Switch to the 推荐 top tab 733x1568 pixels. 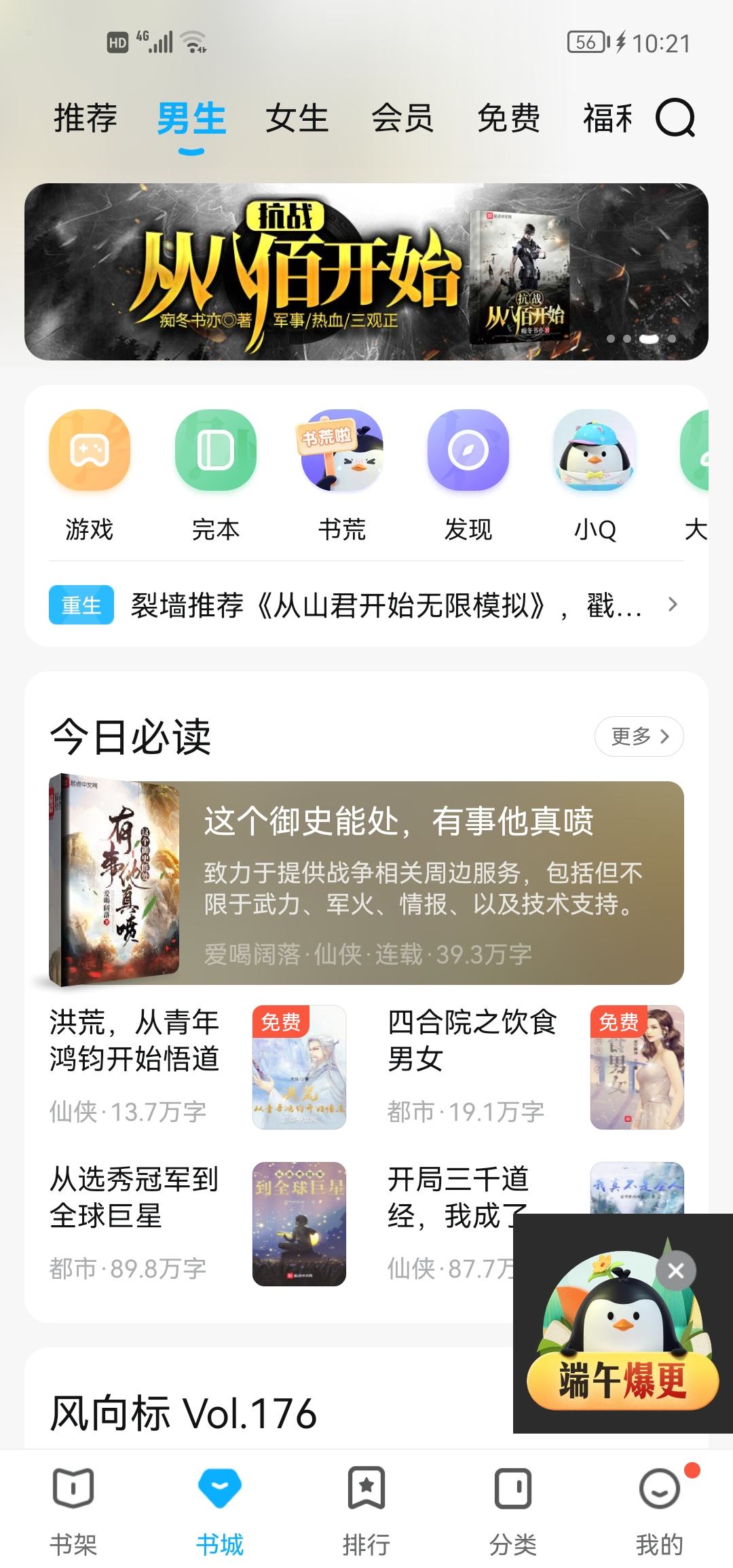86,118
